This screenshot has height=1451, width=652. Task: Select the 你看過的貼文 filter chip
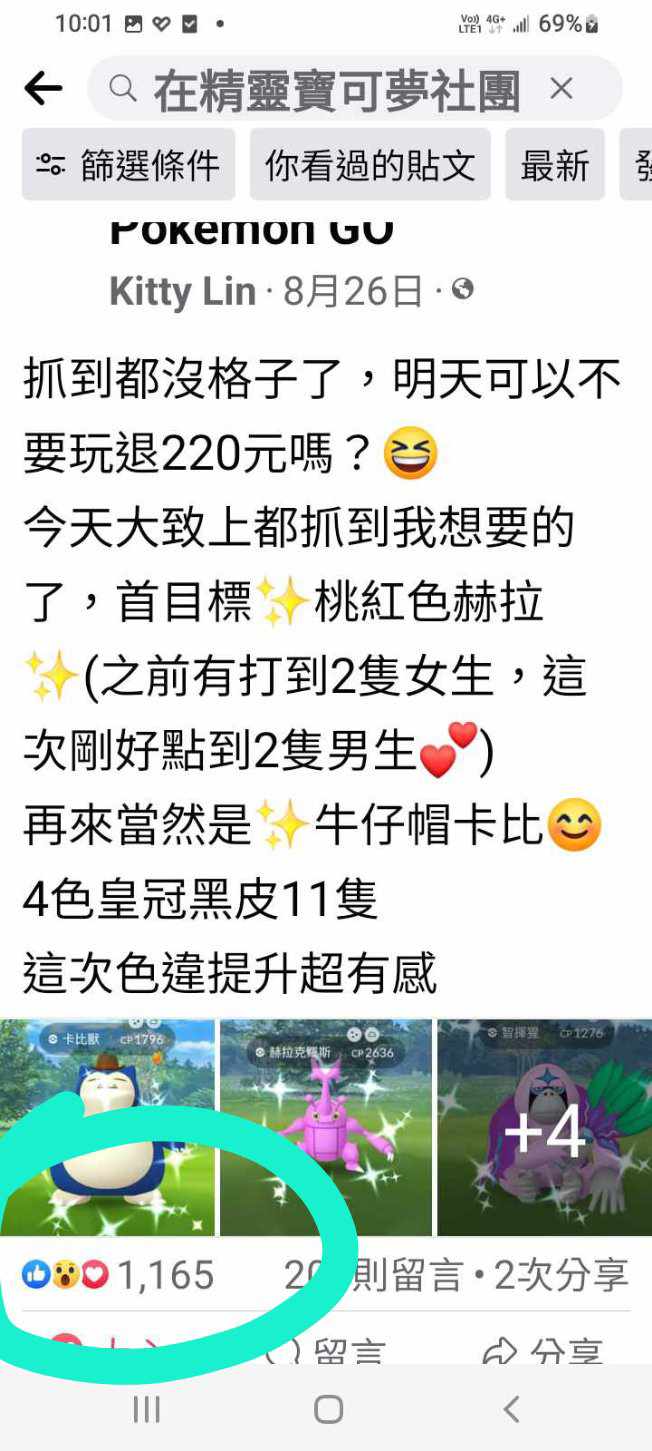click(370, 165)
